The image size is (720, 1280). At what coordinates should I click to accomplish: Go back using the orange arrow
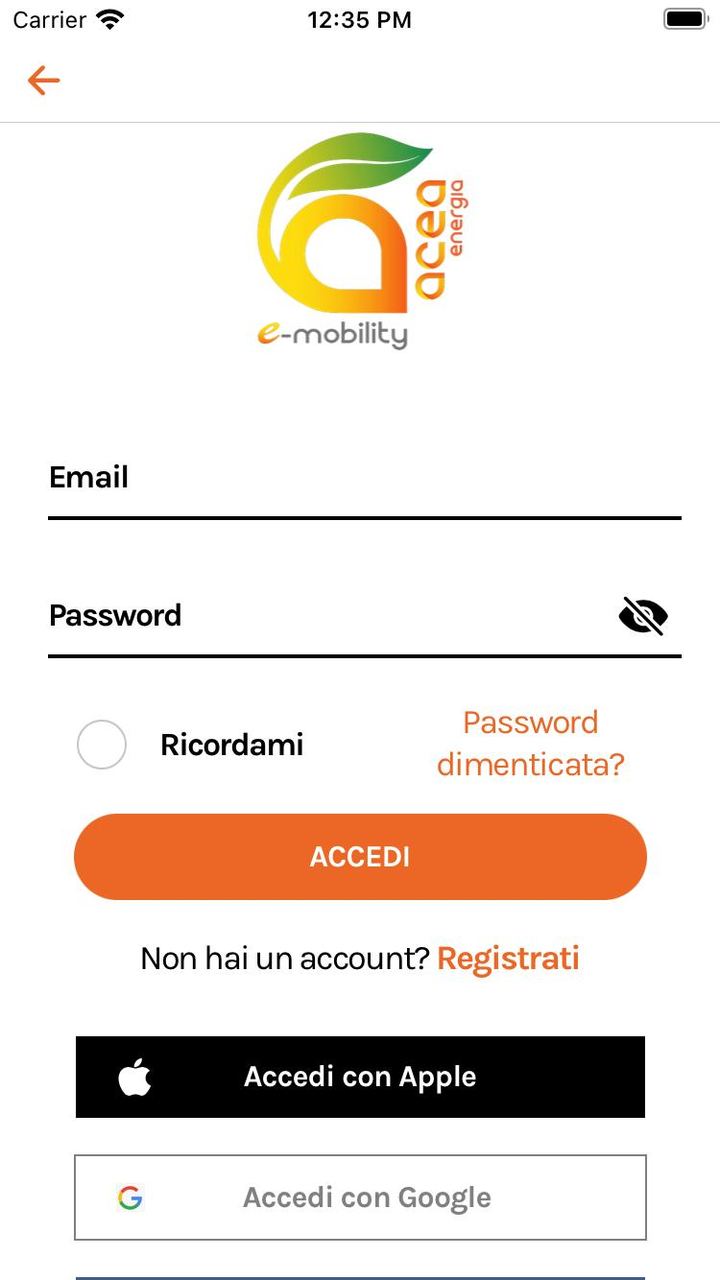tap(43, 80)
